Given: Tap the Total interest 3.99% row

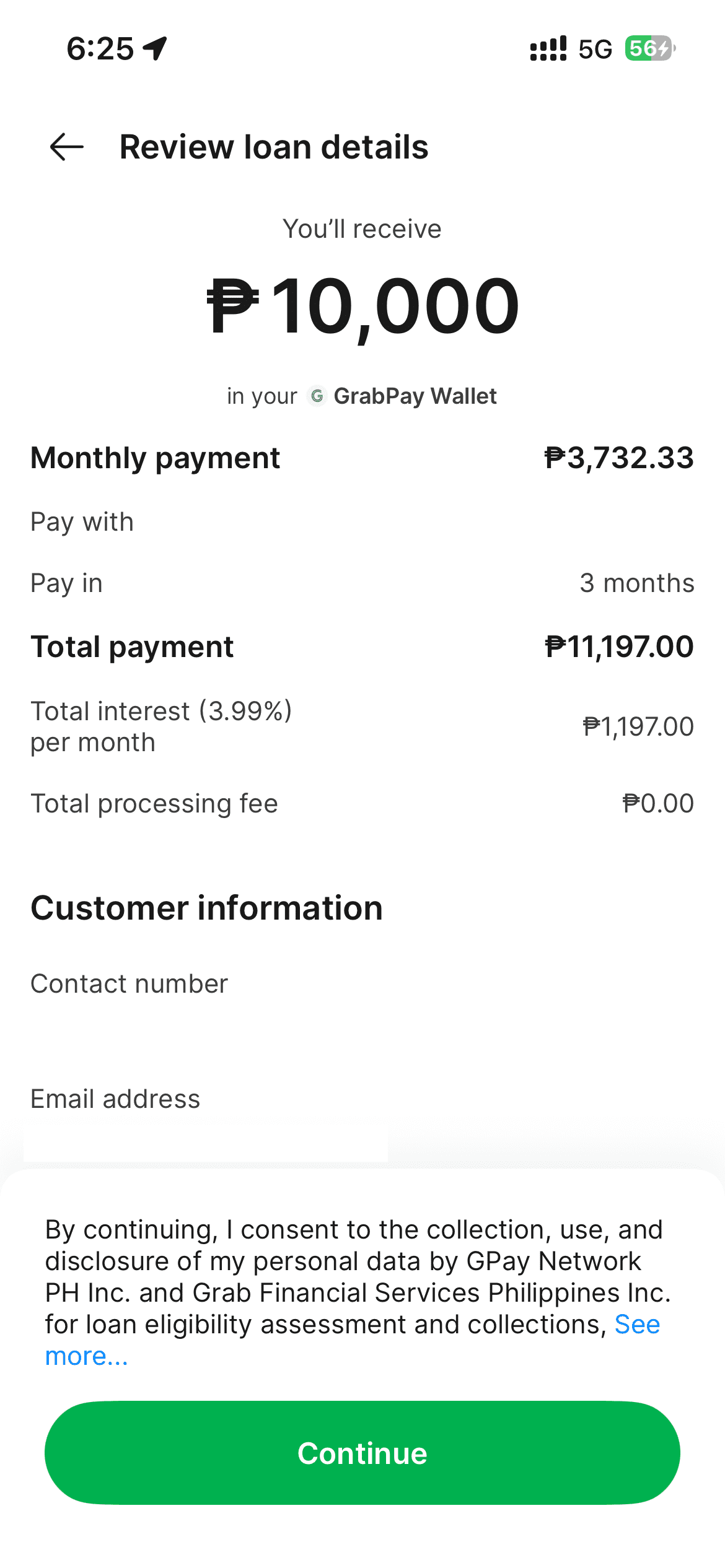Looking at the screenshot, I should (x=362, y=726).
